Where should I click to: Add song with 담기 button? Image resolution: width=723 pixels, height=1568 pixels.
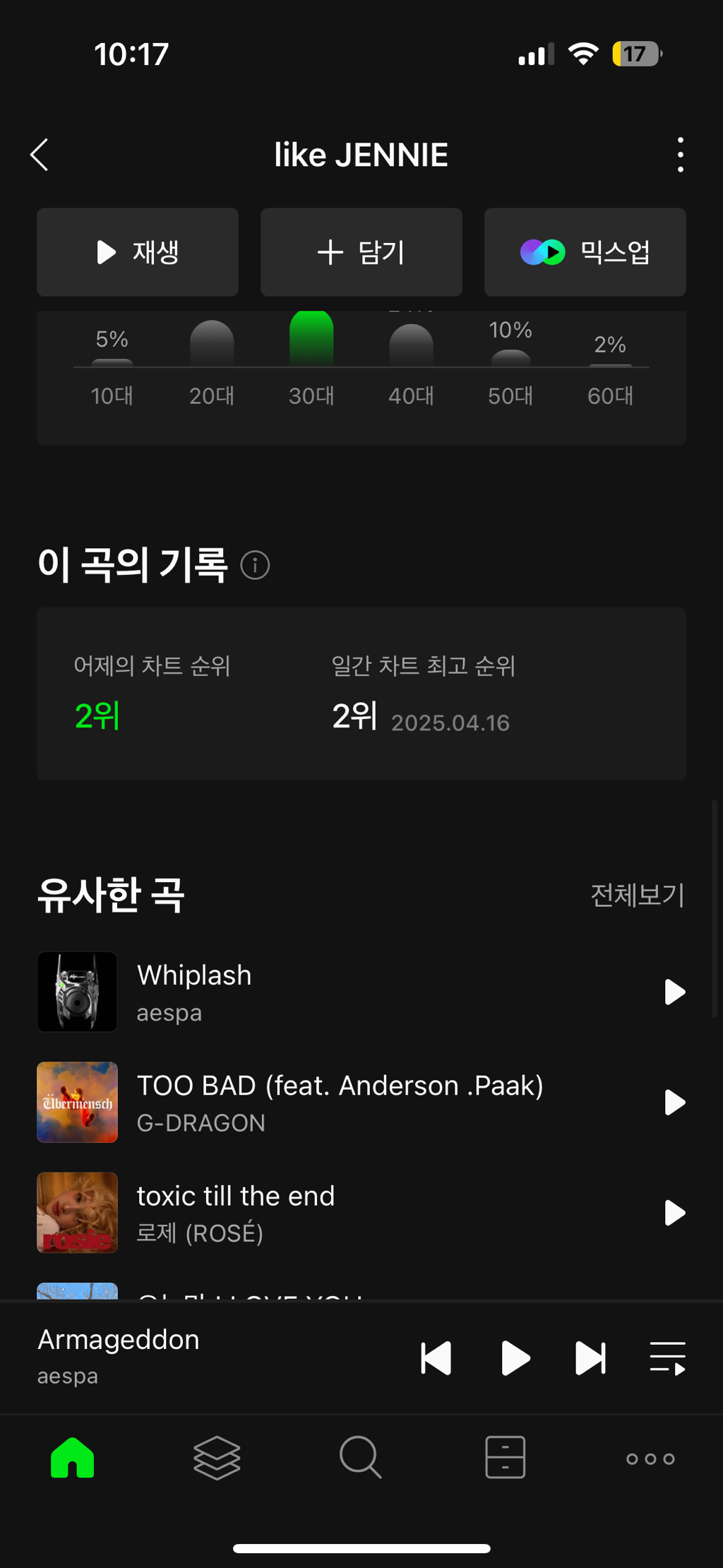tap(361, 252)
